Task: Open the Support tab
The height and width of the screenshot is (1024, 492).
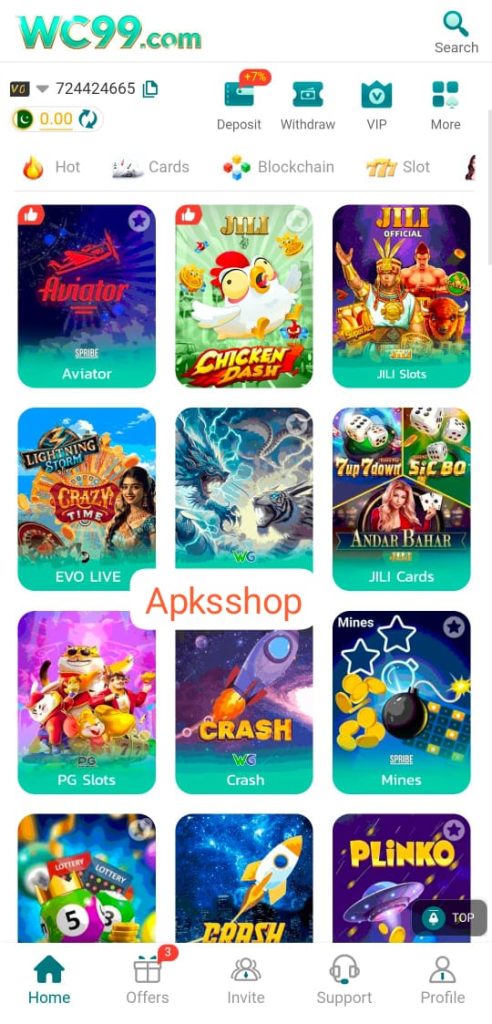Action: coord(344,979)
